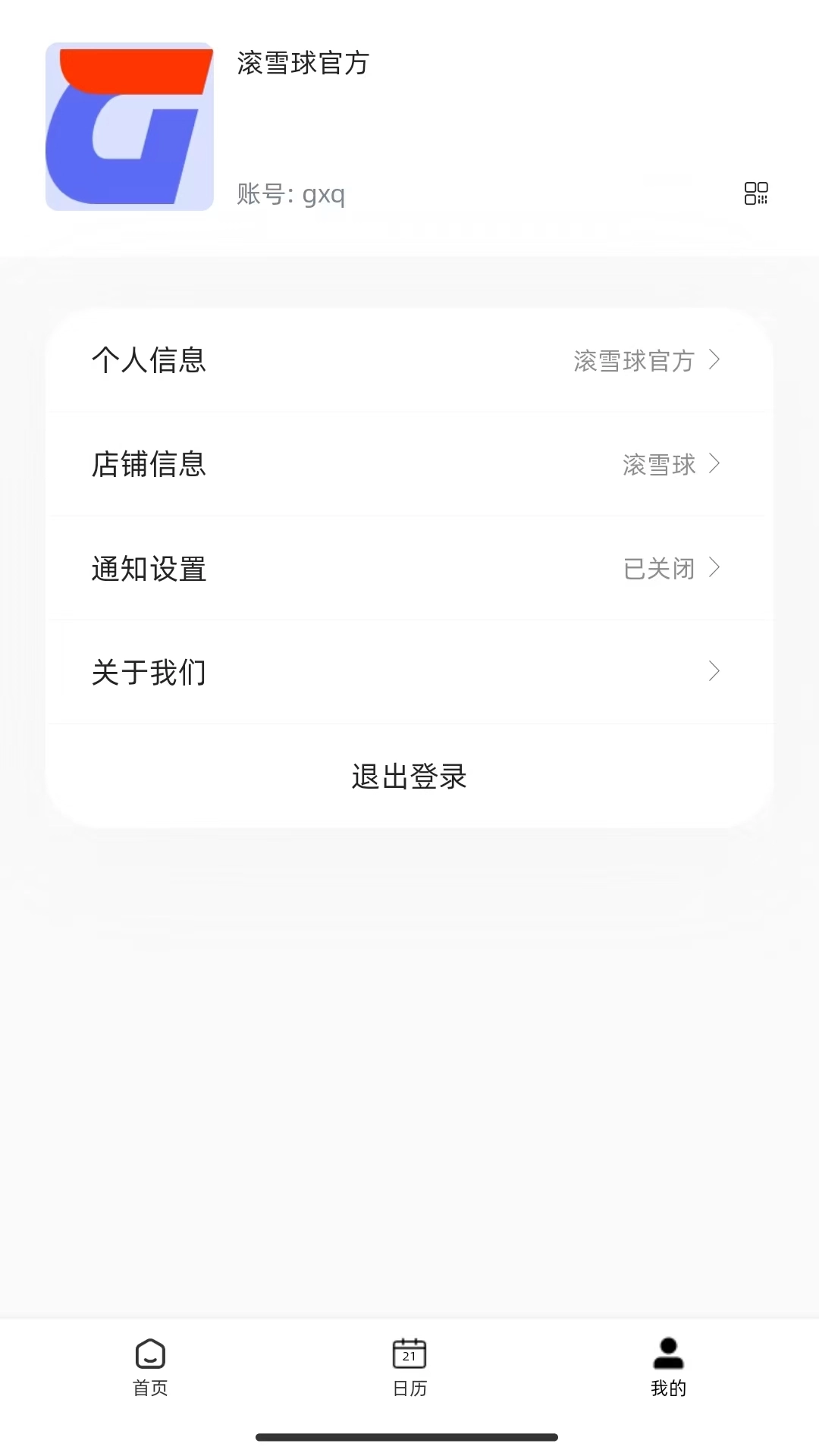
Task: Tap the 滚雪球 app logo avatar
Action: click(x=129, y=127)
